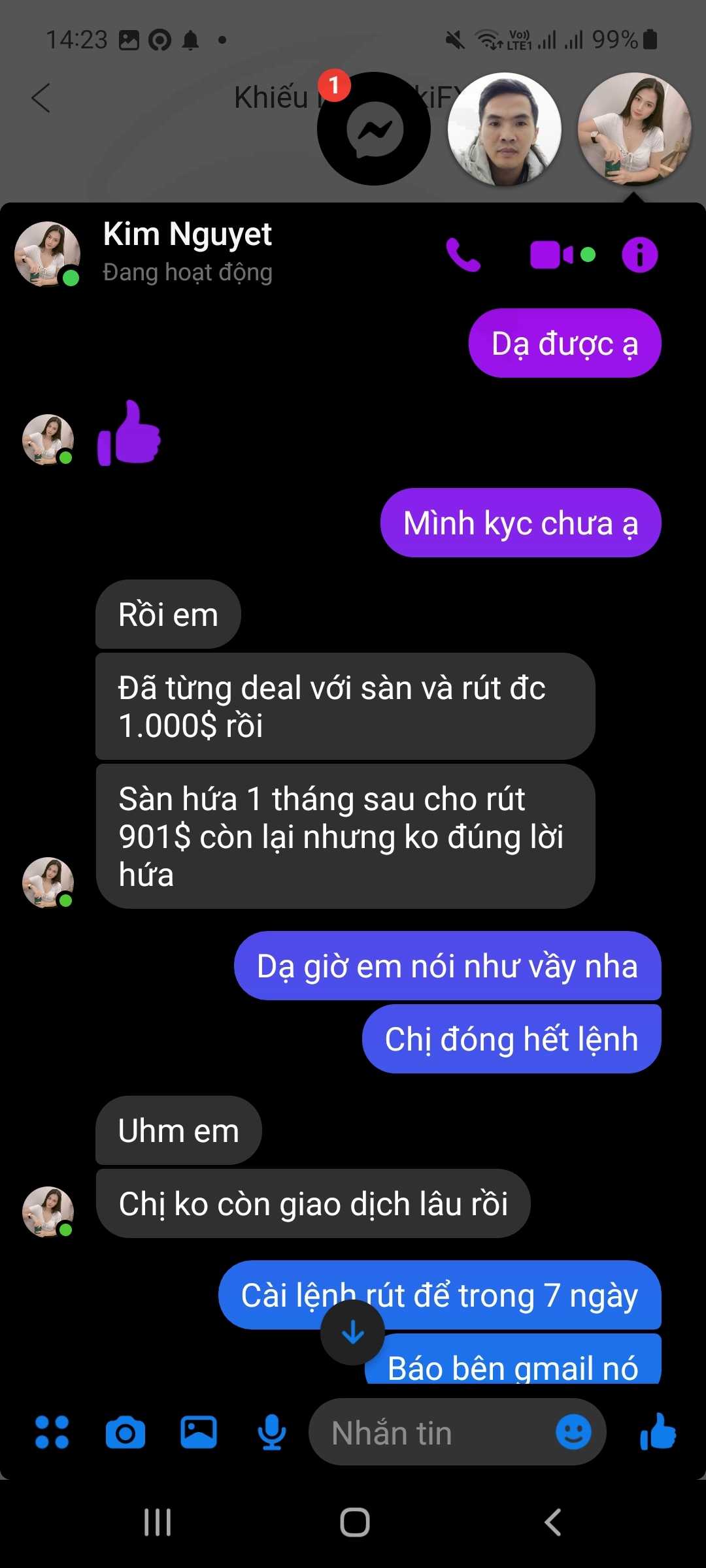The height and width of the screenshot is (1568, 706).
Task: Send a thumbs-up like
Action: (658, 1431)
